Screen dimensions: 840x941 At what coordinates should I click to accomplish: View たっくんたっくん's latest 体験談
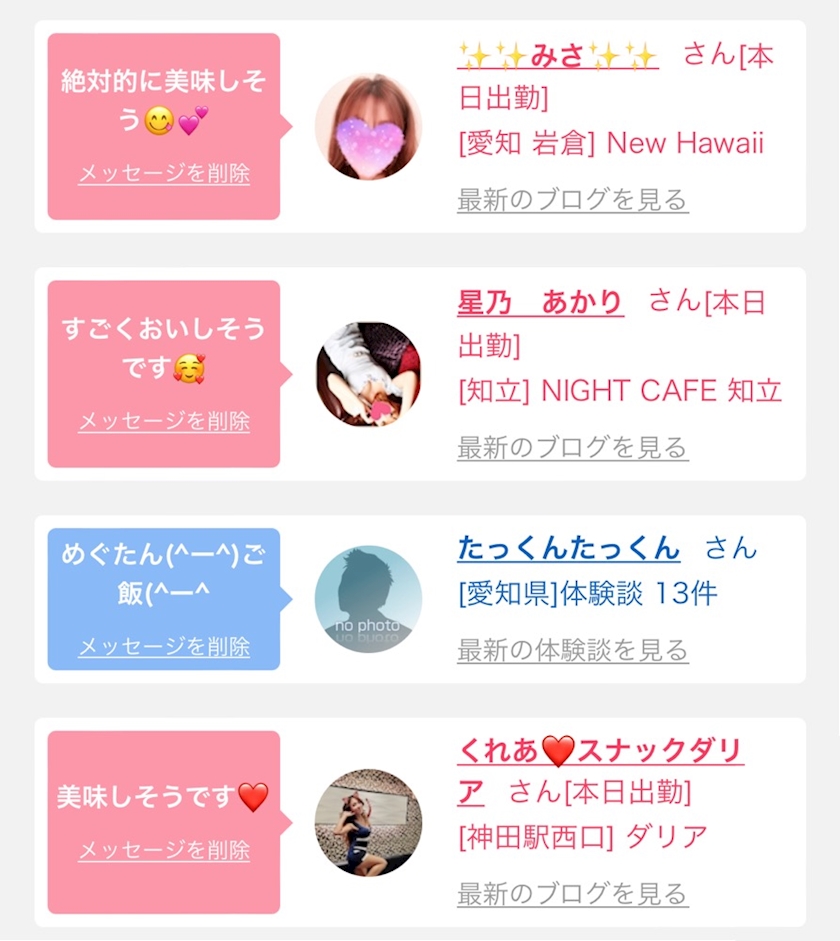click(573, 651)
